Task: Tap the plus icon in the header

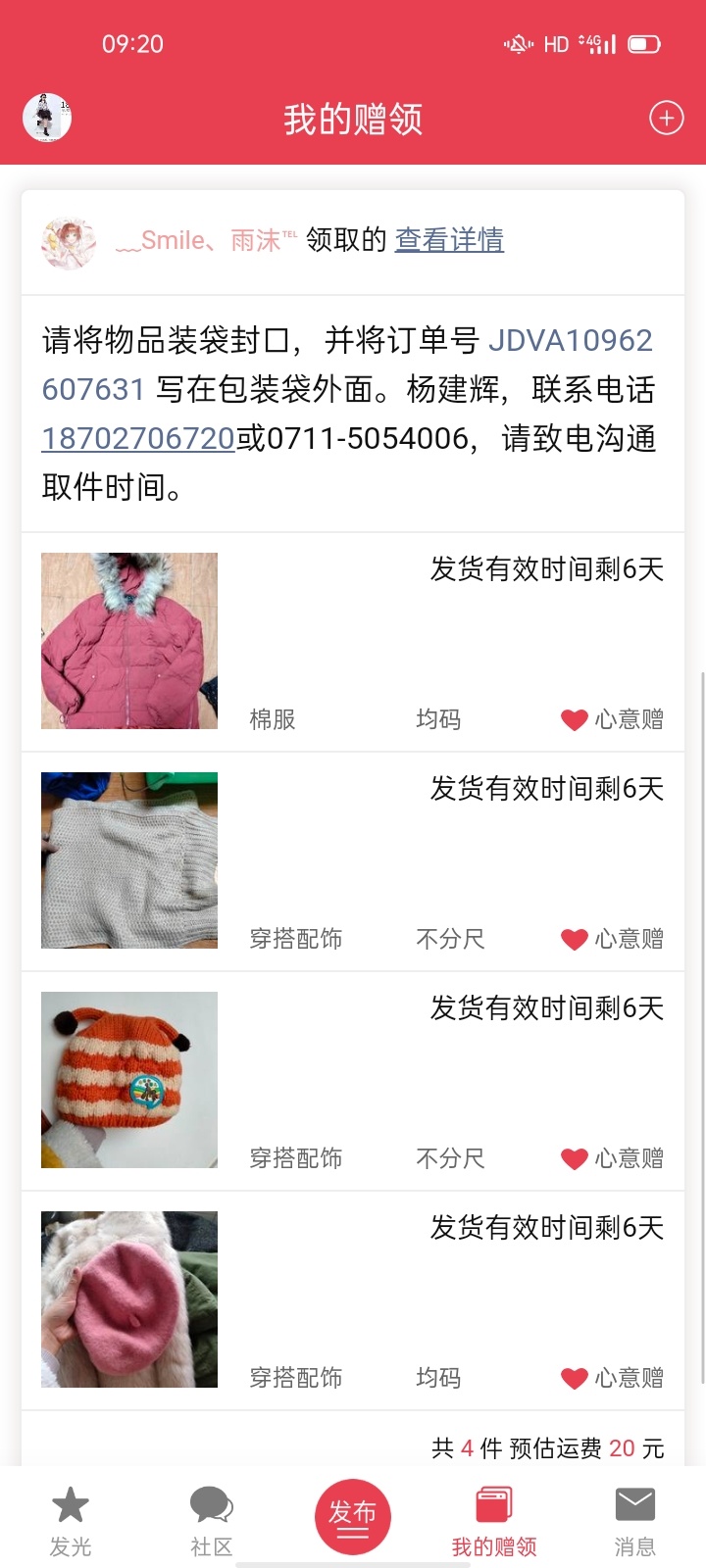Action: coord(667,119)
